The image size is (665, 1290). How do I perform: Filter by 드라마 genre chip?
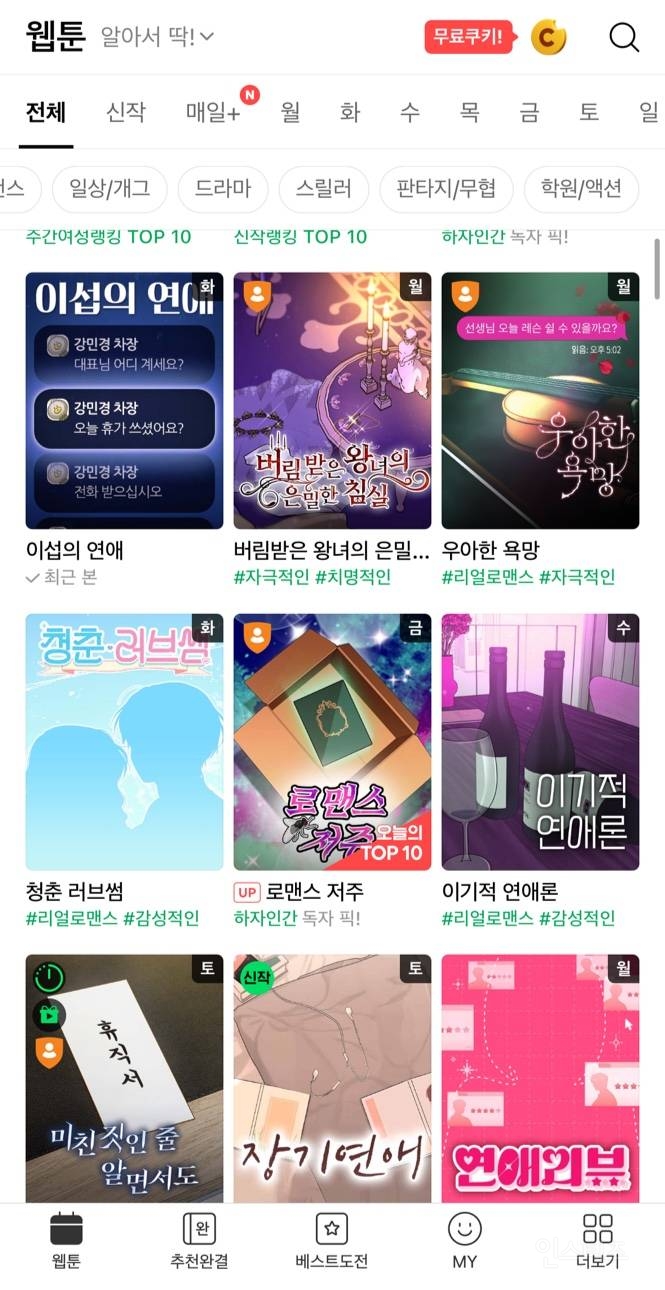(223, 189)
